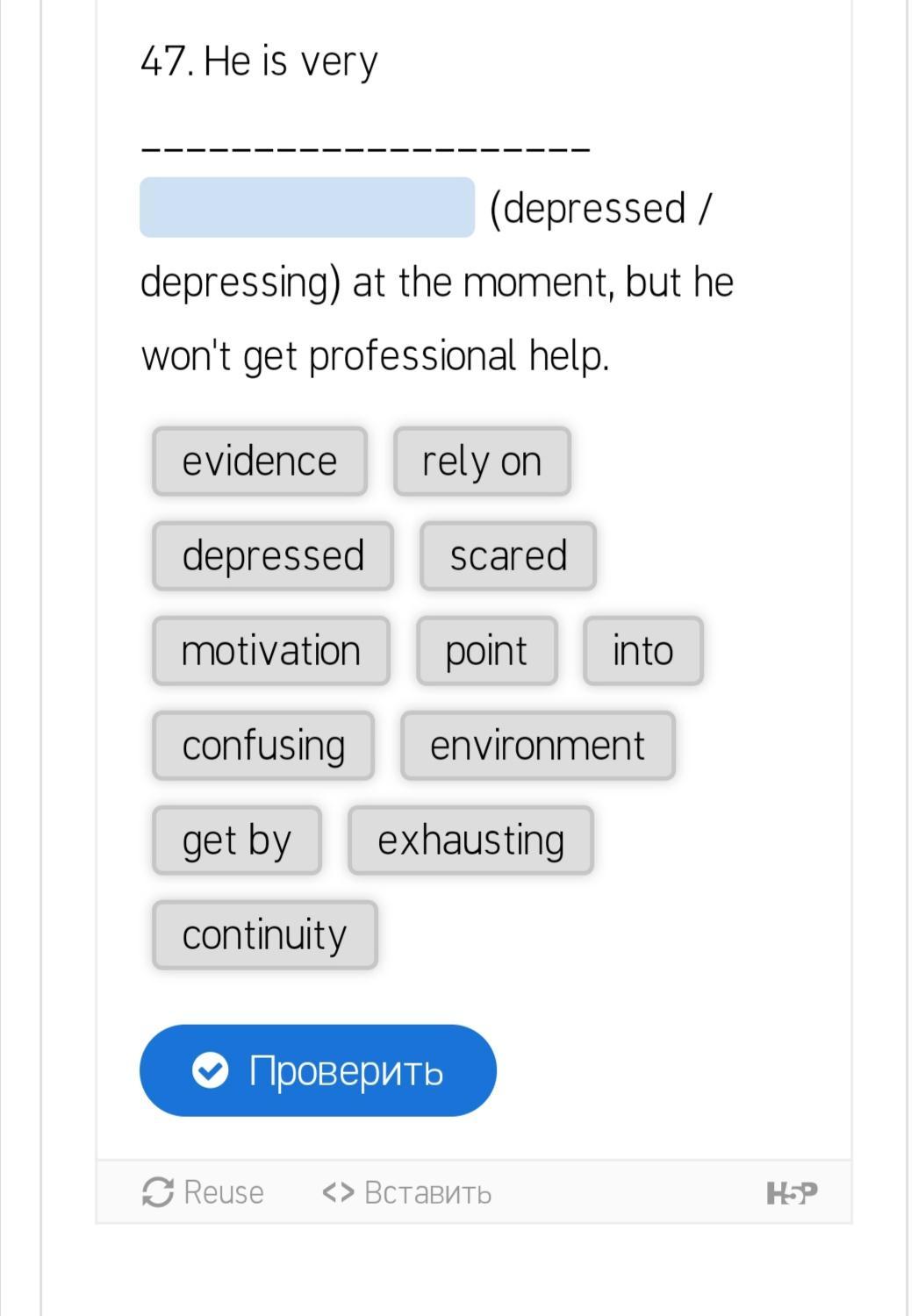Check answers with the Проверить button
The width and height of the screenshot is (918, 1316).
click(318, 1070)
